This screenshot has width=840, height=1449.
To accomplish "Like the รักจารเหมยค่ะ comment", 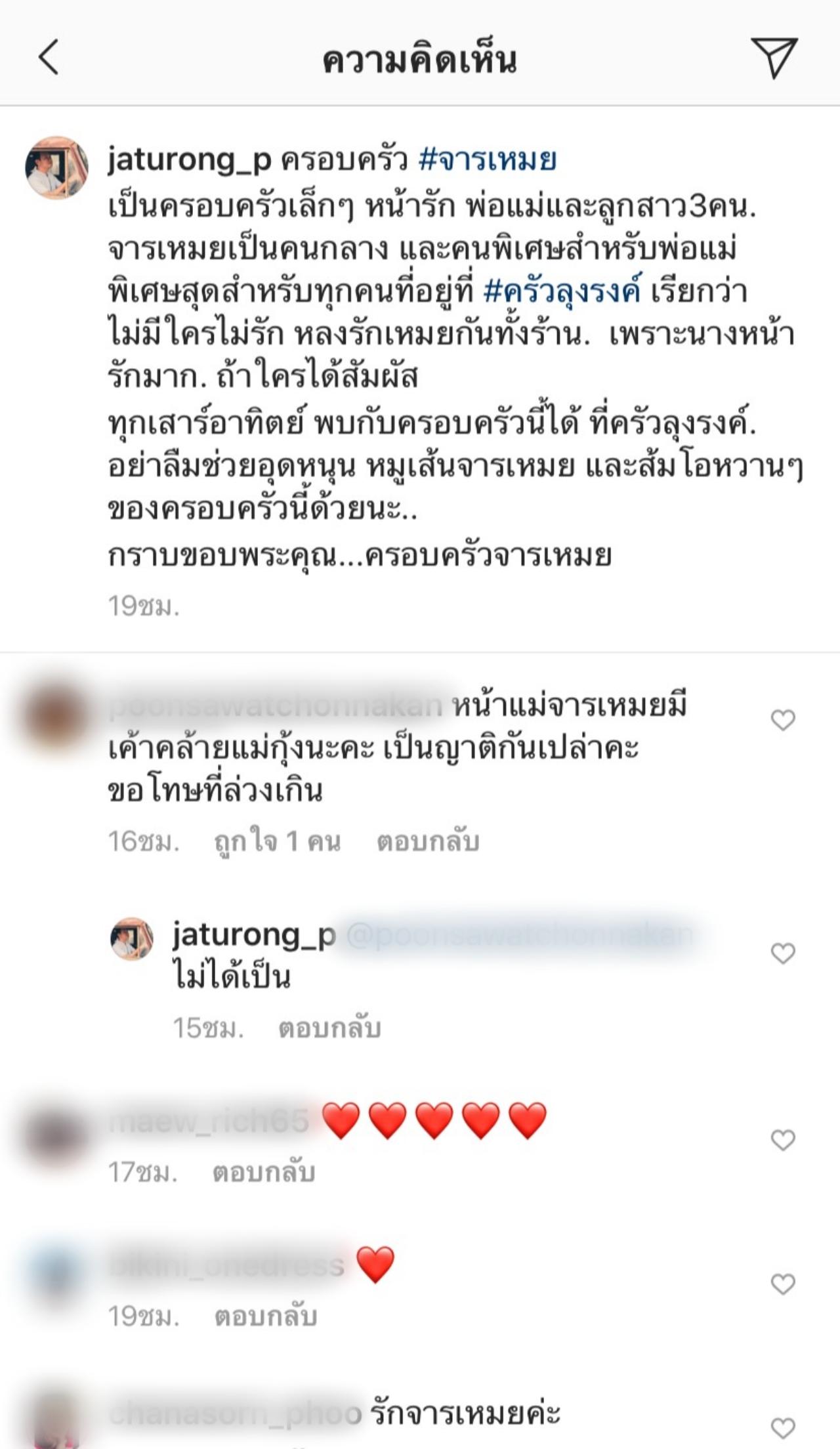I will 782,1427.
